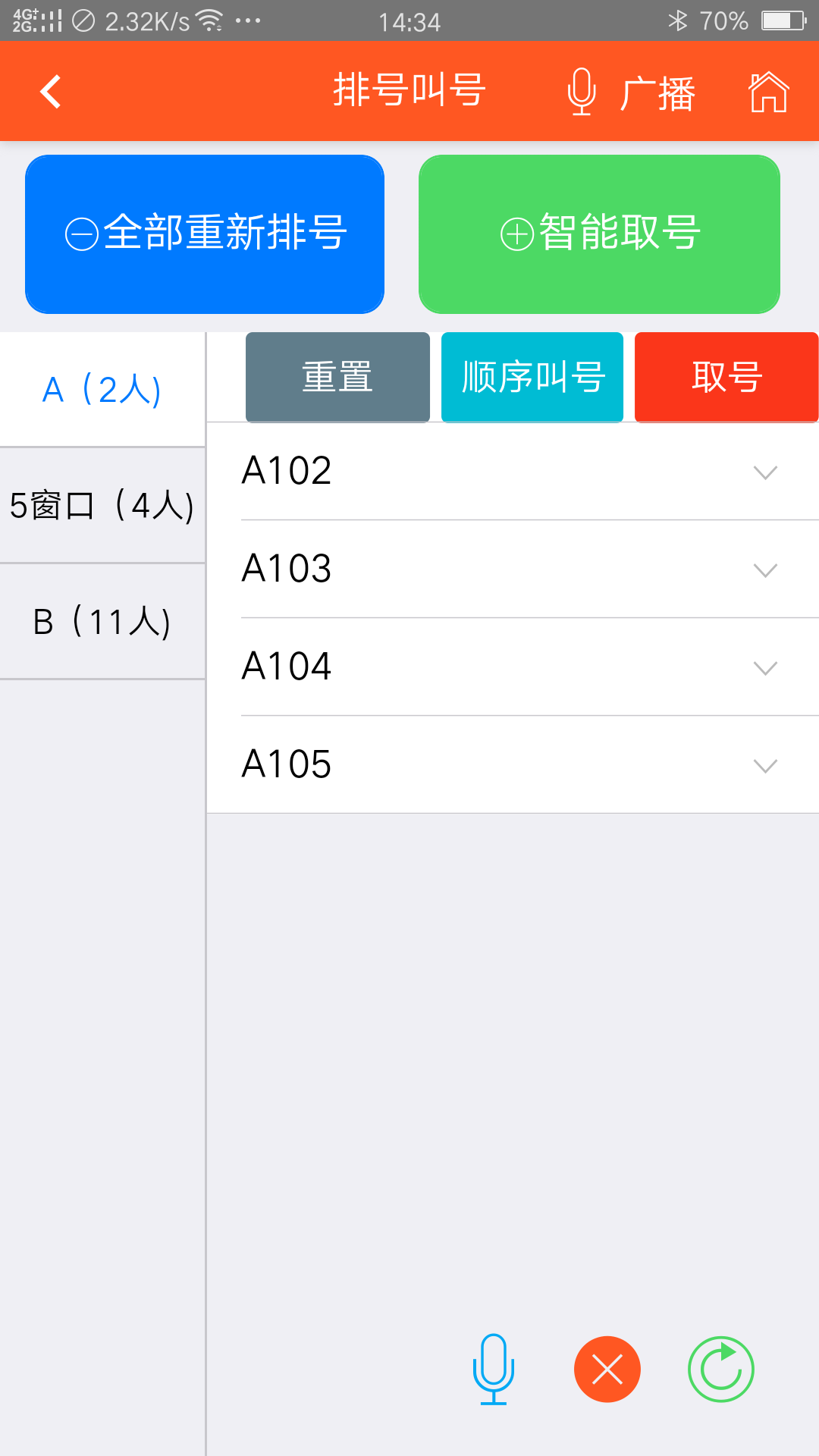Open the B（11人）tab
The image size is (819, 1456).
(102, 620)
